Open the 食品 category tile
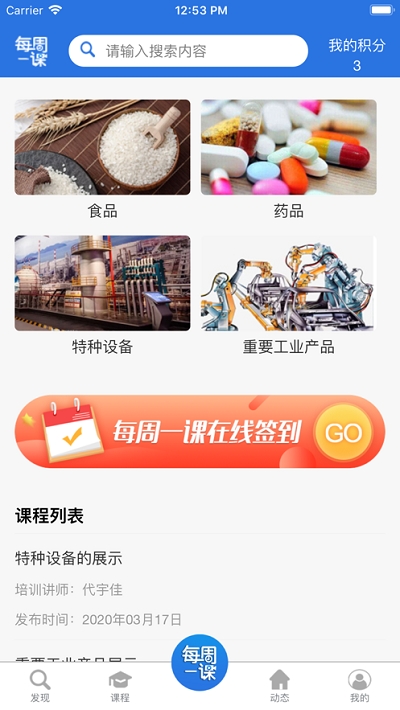The height and width of the screenshot is (710, 400). coord(102,159)
